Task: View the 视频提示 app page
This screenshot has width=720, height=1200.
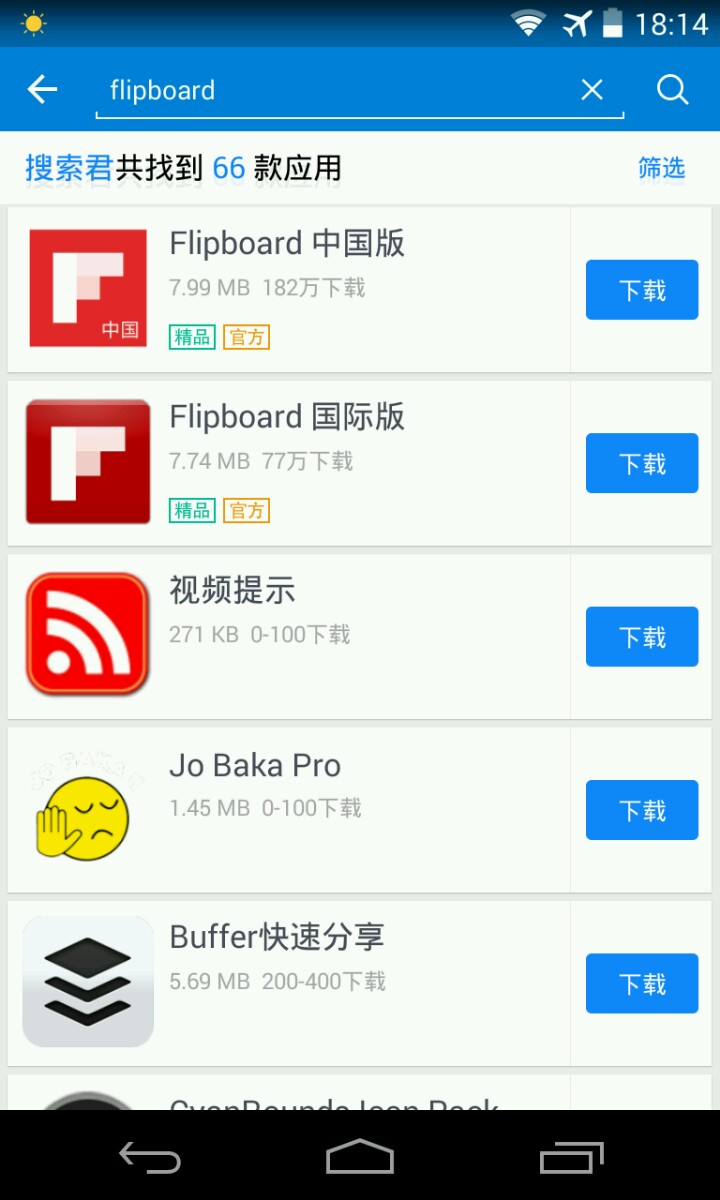Action: [288, 637]
